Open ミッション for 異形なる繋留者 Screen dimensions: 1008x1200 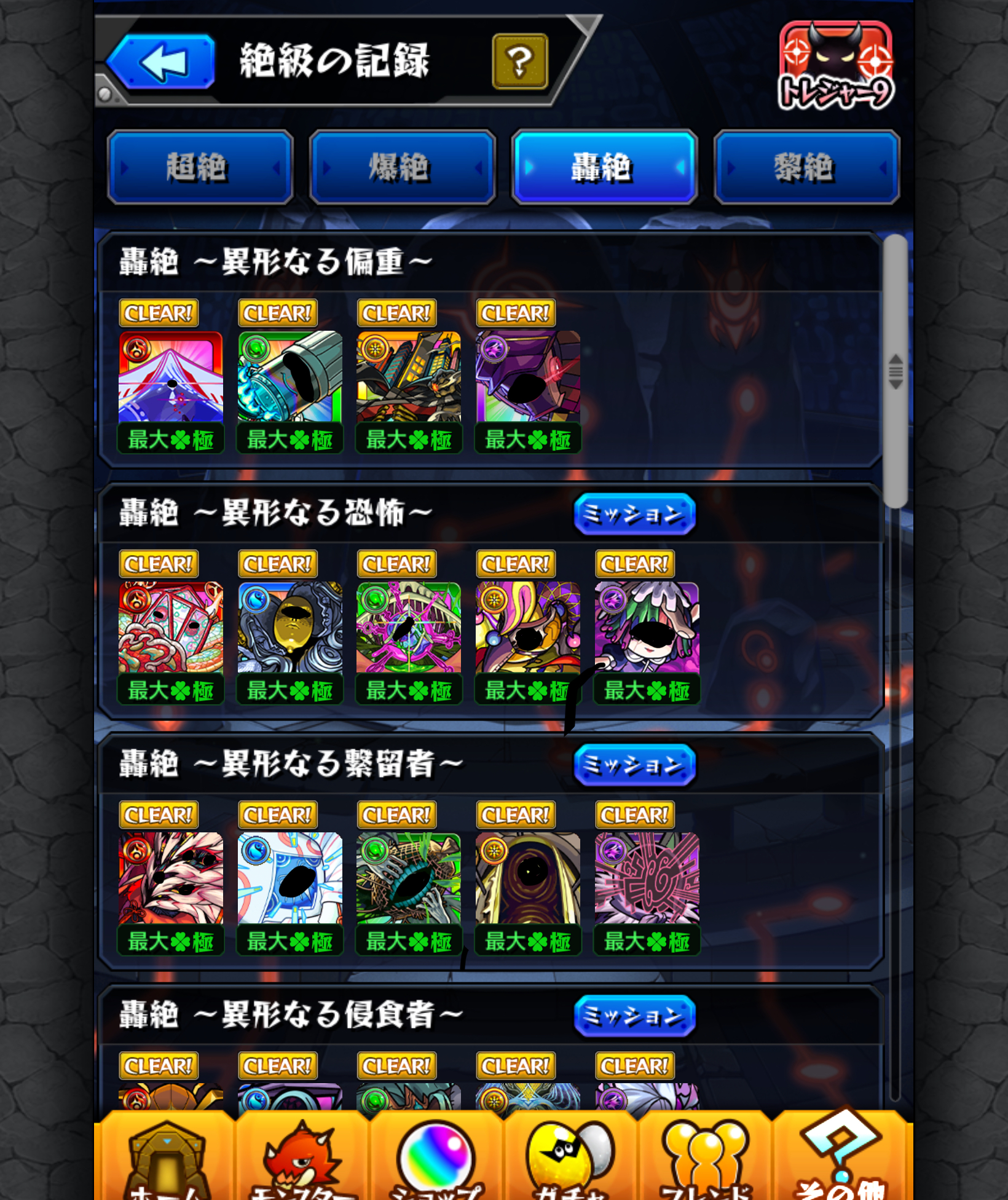coord(634,765)
